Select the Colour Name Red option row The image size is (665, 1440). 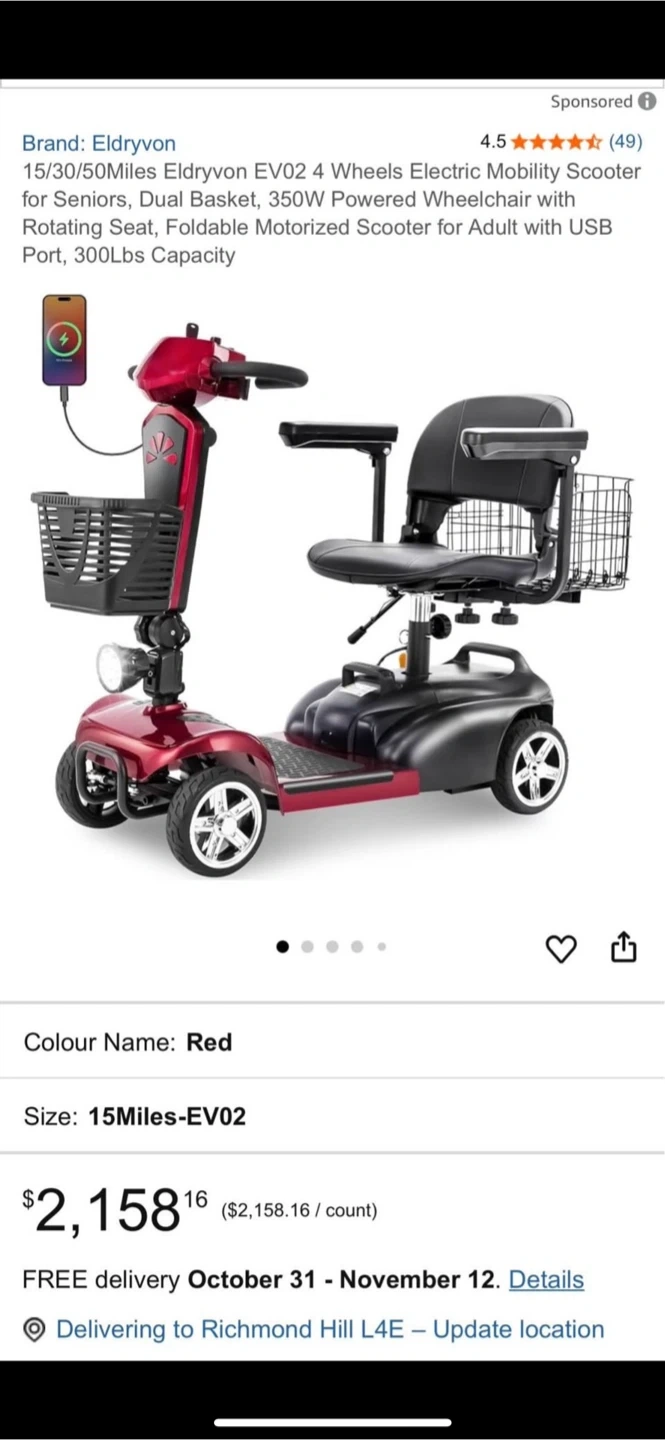click(332, 1042)
